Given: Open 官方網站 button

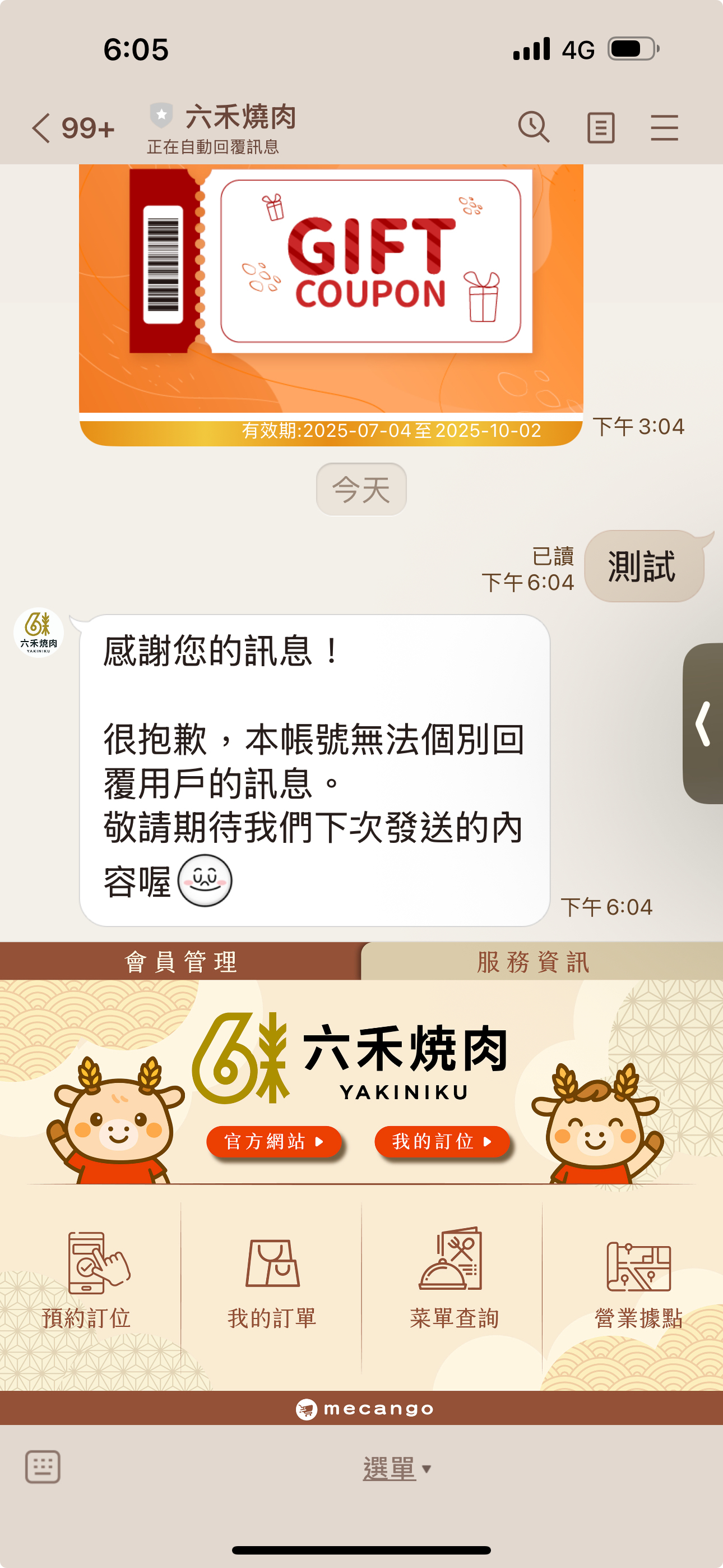Looking at the screenshot, I should 274,1141.
